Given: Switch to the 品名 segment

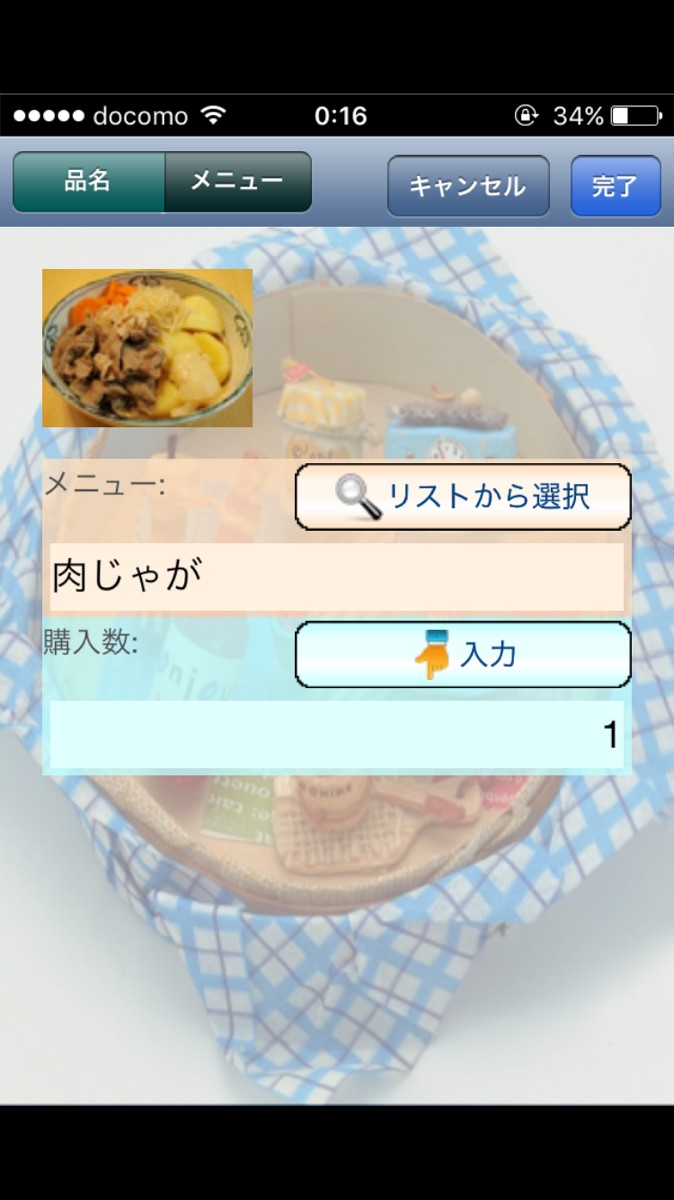Looking at the screenshot, I should (x=88, y=182).
